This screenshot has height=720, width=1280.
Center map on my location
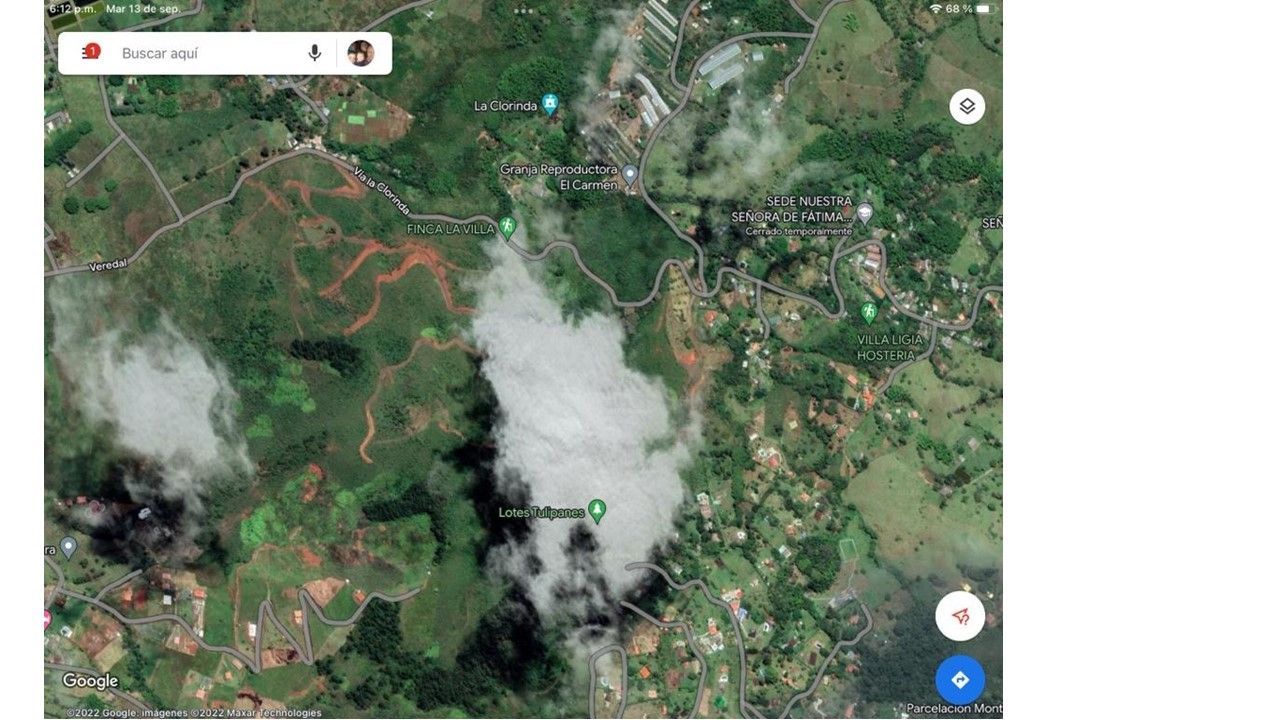tap(960, 617)
